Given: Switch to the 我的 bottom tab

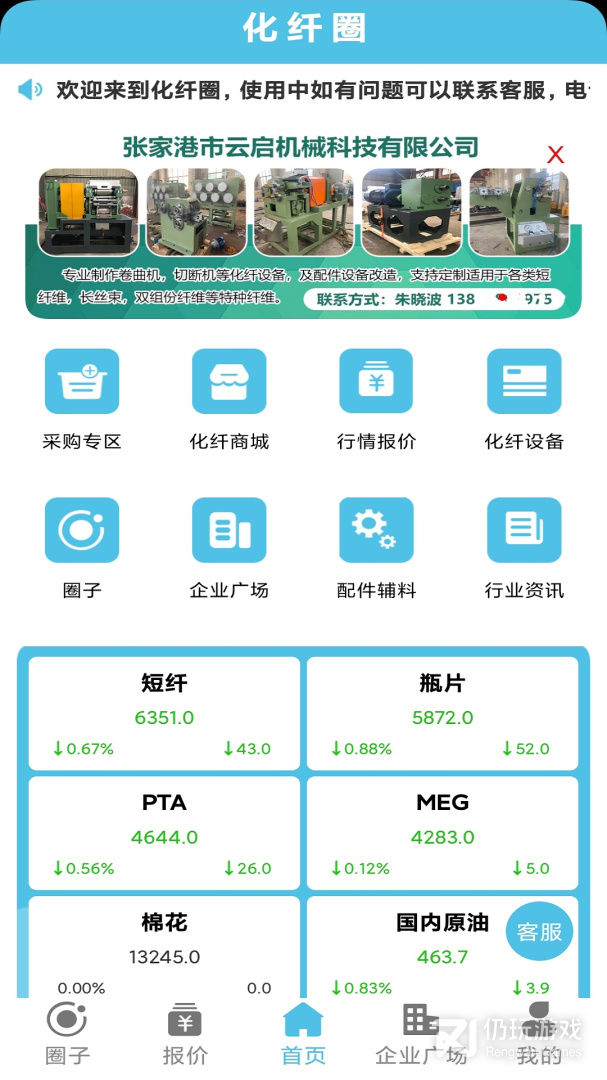Looking at the screenshot, I should click(x=539, y=1035).
